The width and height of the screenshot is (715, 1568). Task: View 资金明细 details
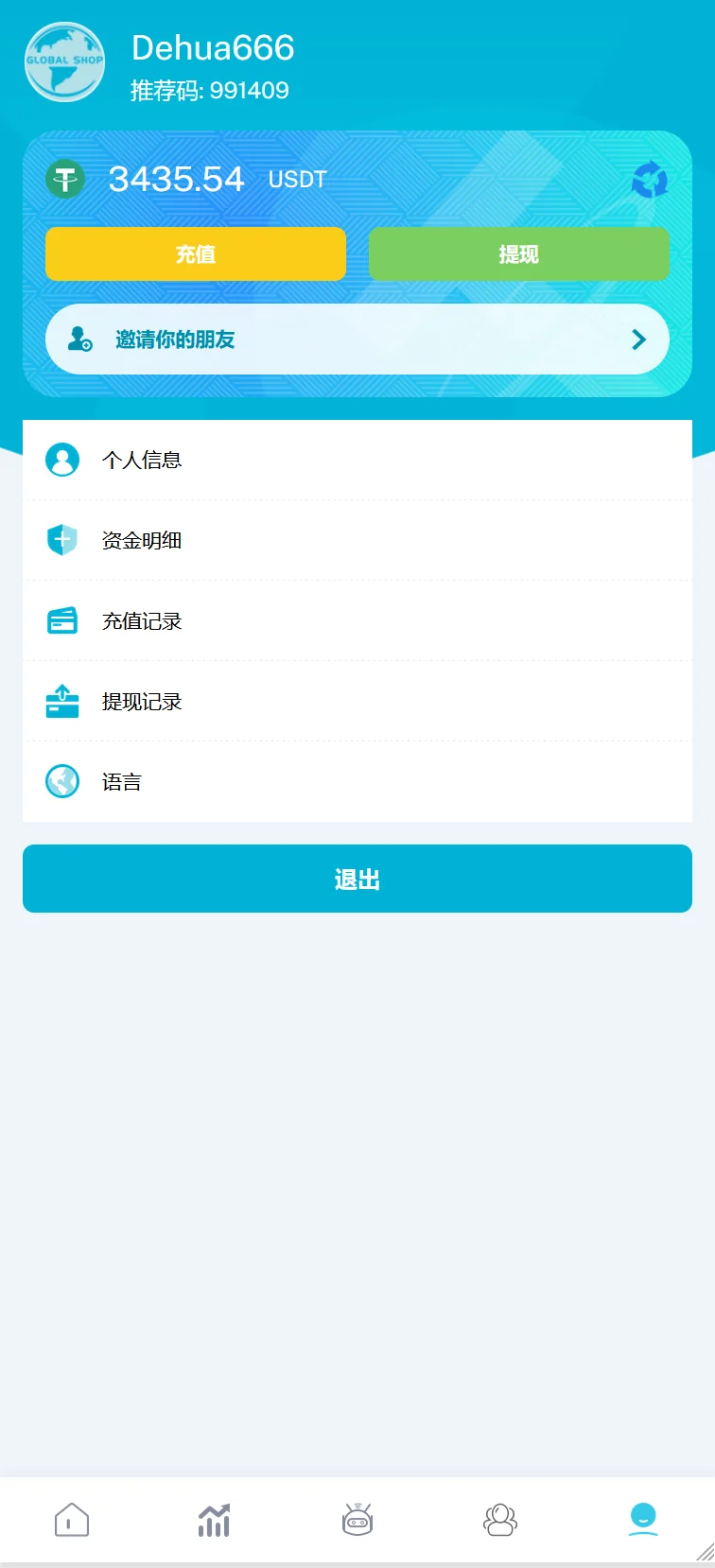click(357, 541)
